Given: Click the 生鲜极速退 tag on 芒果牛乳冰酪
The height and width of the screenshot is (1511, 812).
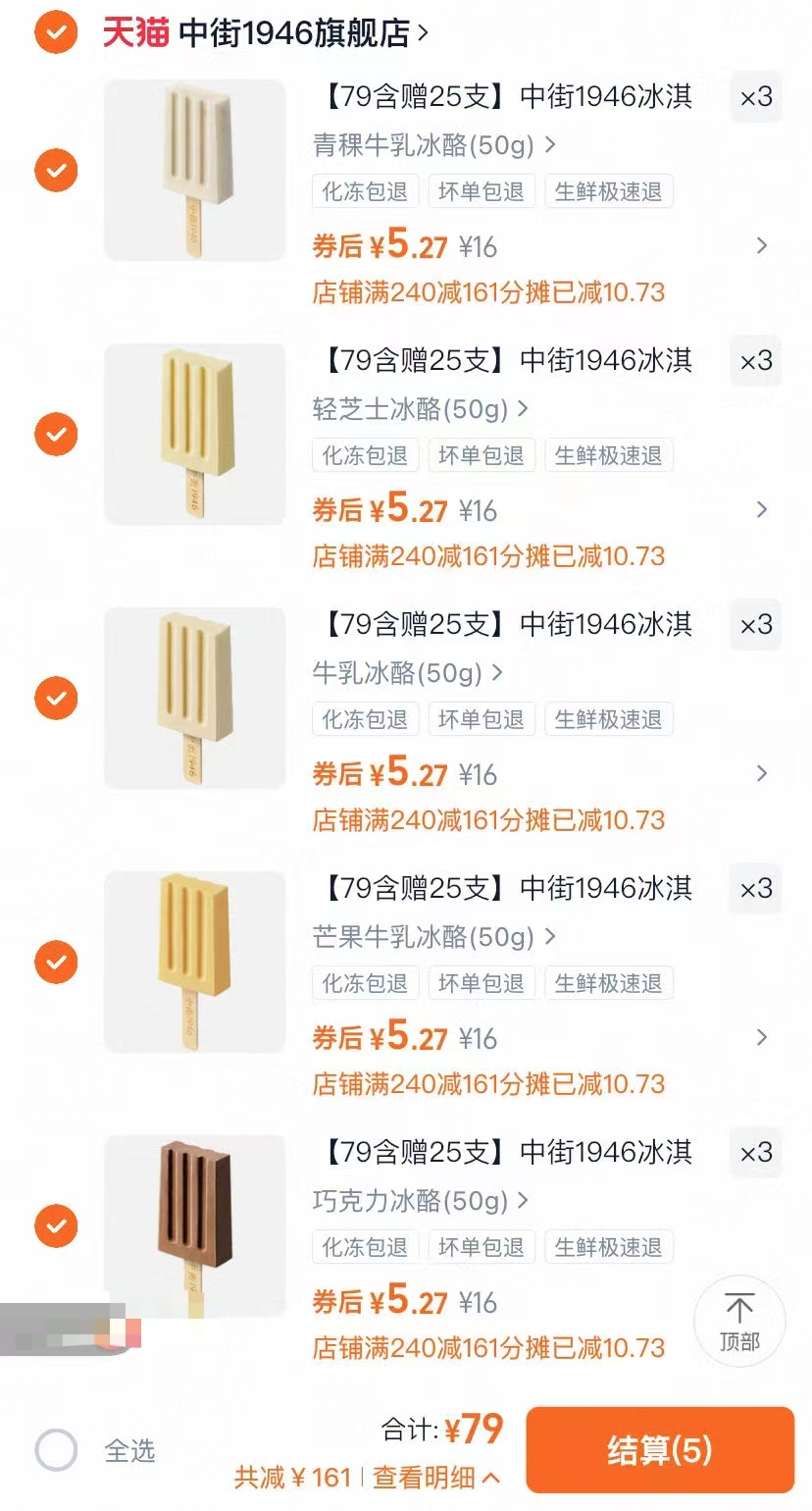Looking at the screenshot, I should [x=609, y=983].
